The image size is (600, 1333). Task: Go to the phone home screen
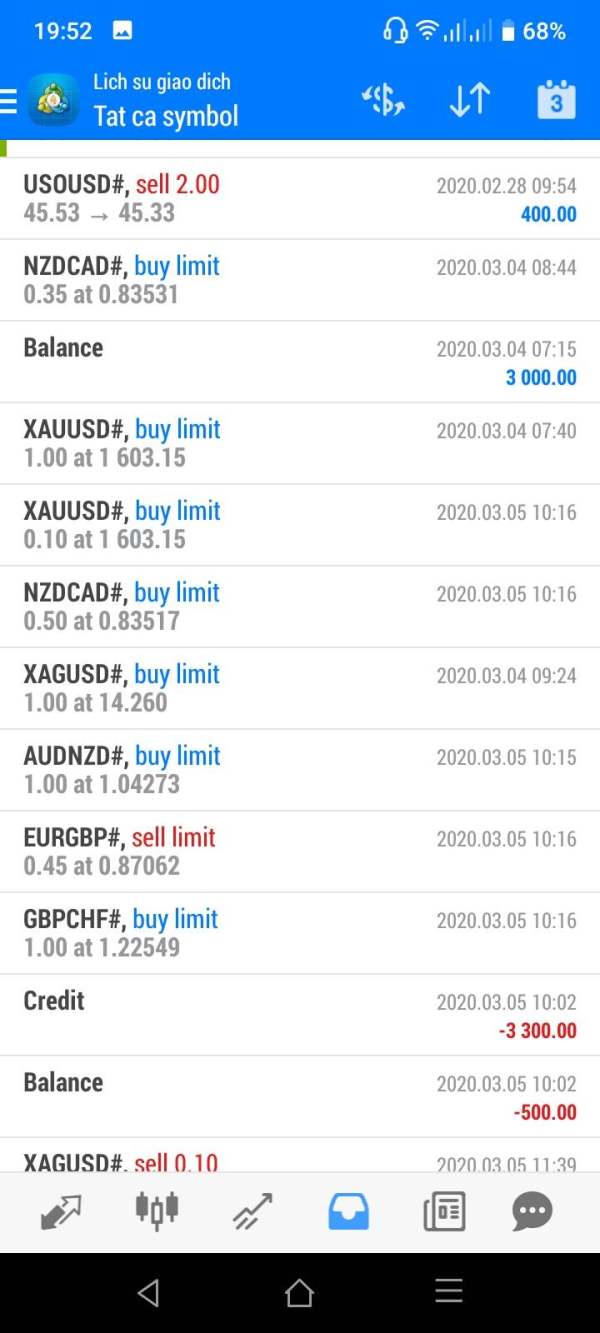point(299,1292)
